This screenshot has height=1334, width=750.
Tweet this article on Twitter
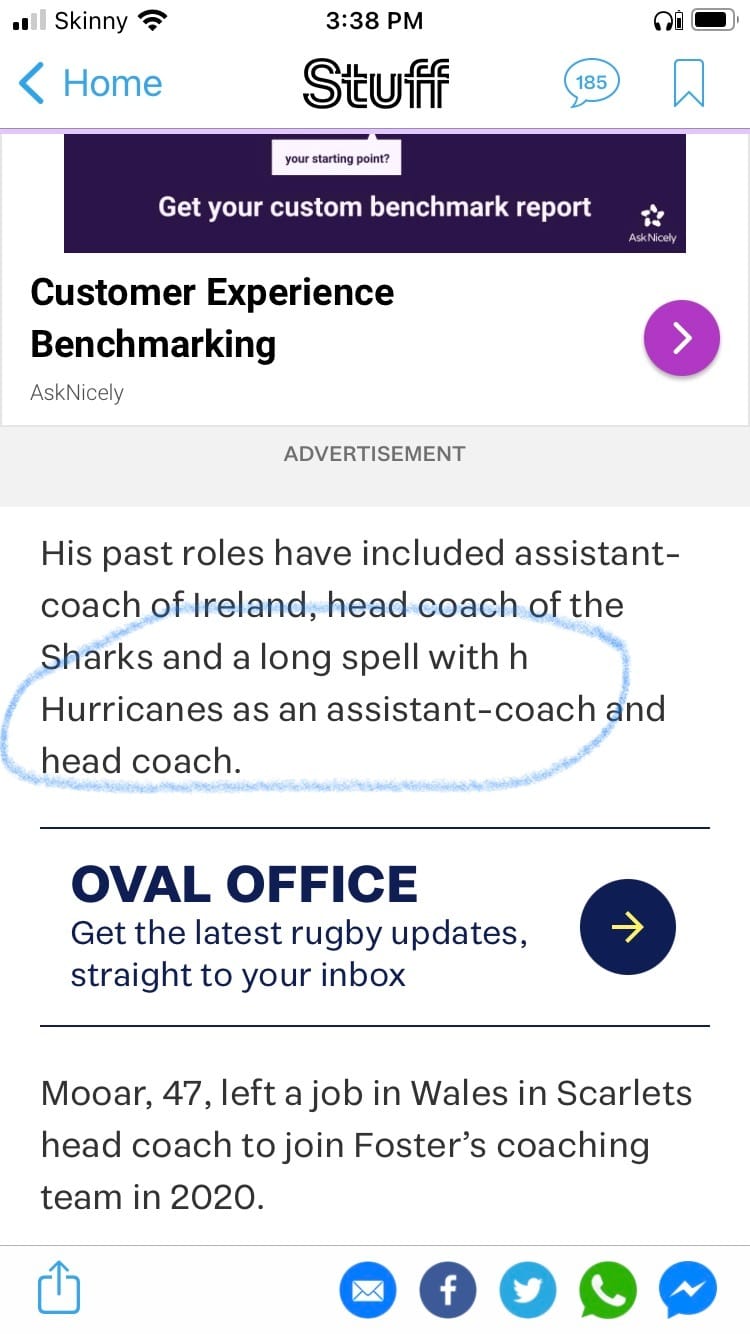tap(527, 1290)
